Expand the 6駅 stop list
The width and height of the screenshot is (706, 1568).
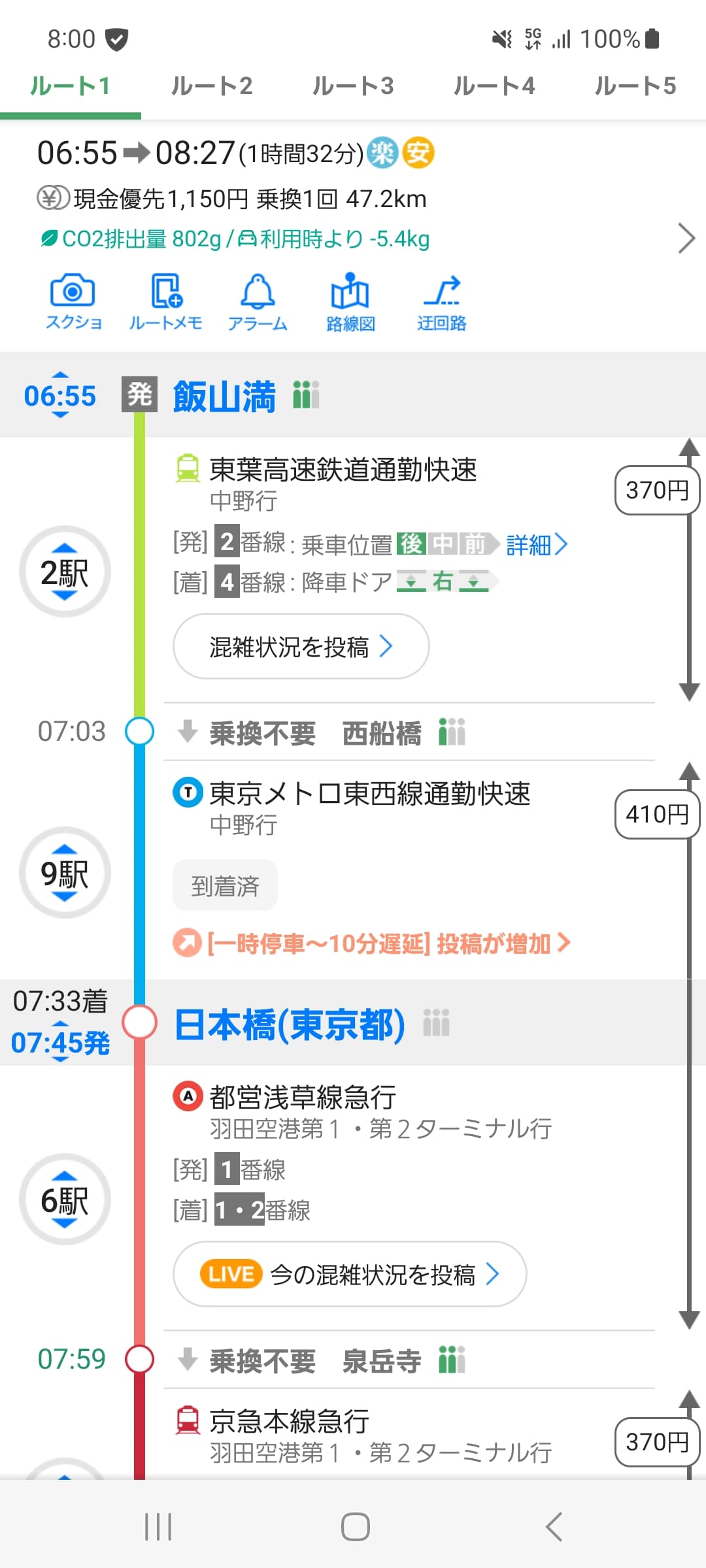coord(65,1200)
